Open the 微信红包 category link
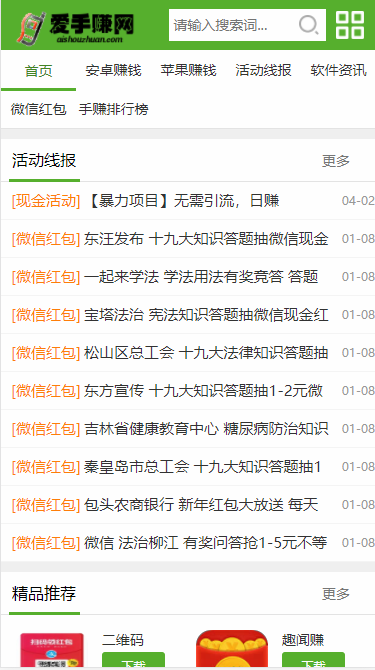 click(38, 109)
